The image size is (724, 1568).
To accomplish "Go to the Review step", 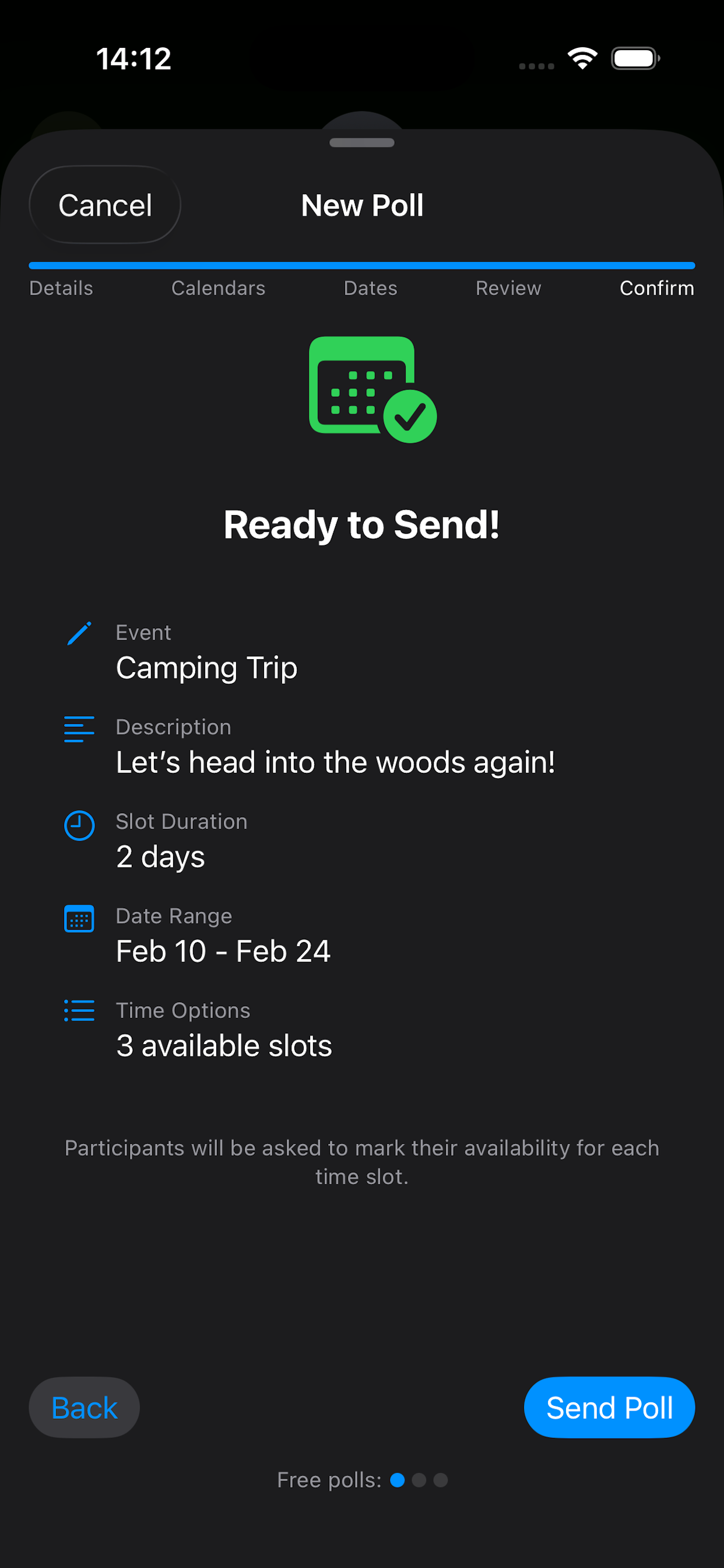I will click(509, 288).
